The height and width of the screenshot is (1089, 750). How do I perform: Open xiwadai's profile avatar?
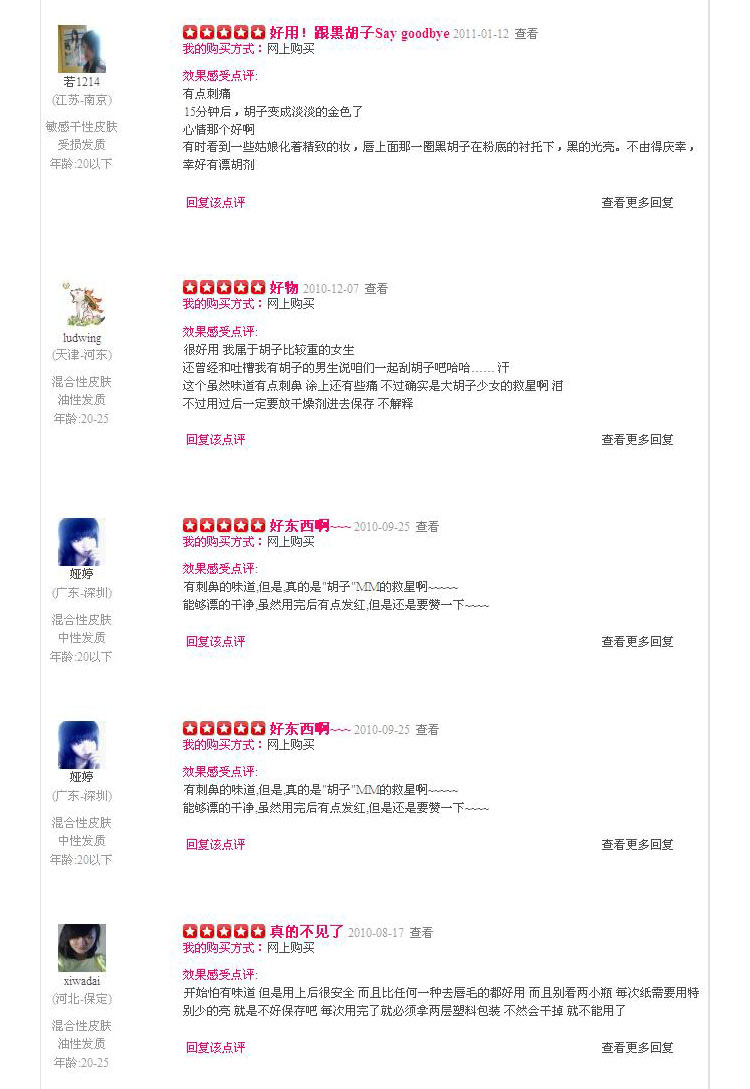pyautogui.click(x=82, y=948)
